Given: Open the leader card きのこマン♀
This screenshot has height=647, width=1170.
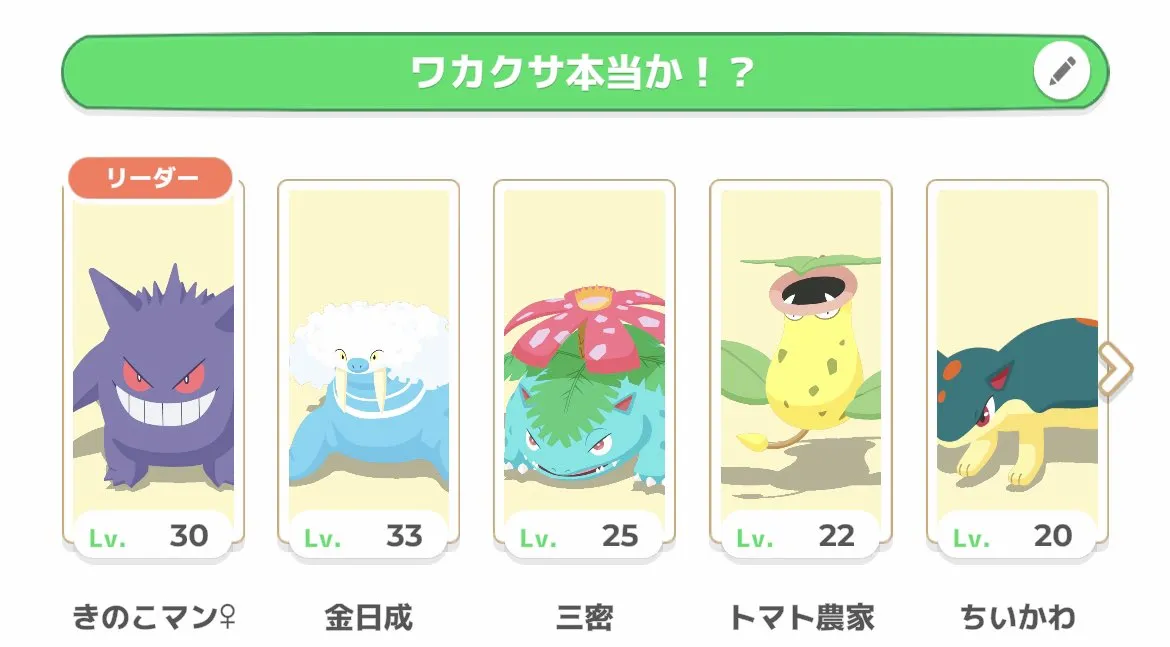Looking at the screenshot, I should [x=153, y=370].
